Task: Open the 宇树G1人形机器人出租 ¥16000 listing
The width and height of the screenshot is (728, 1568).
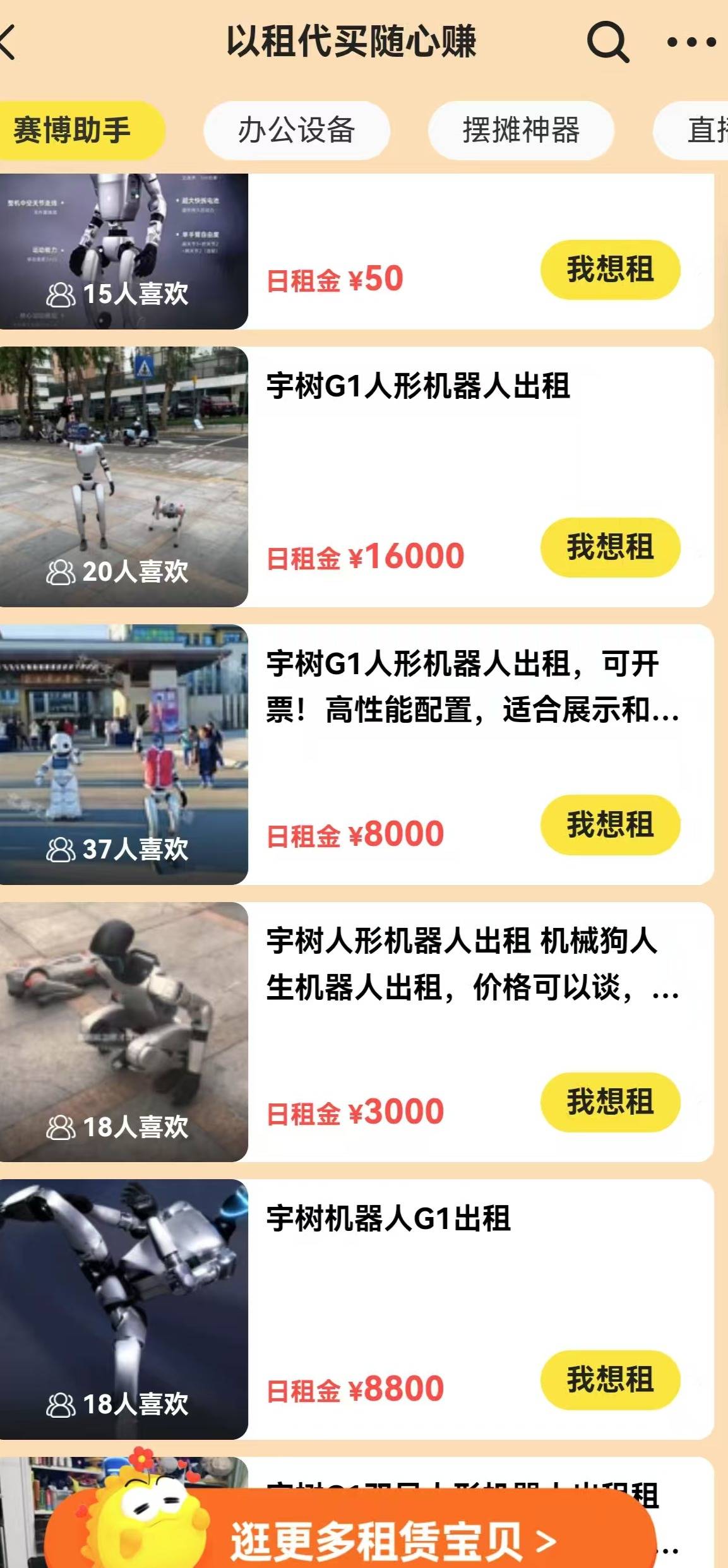Action: click(418, 386)
